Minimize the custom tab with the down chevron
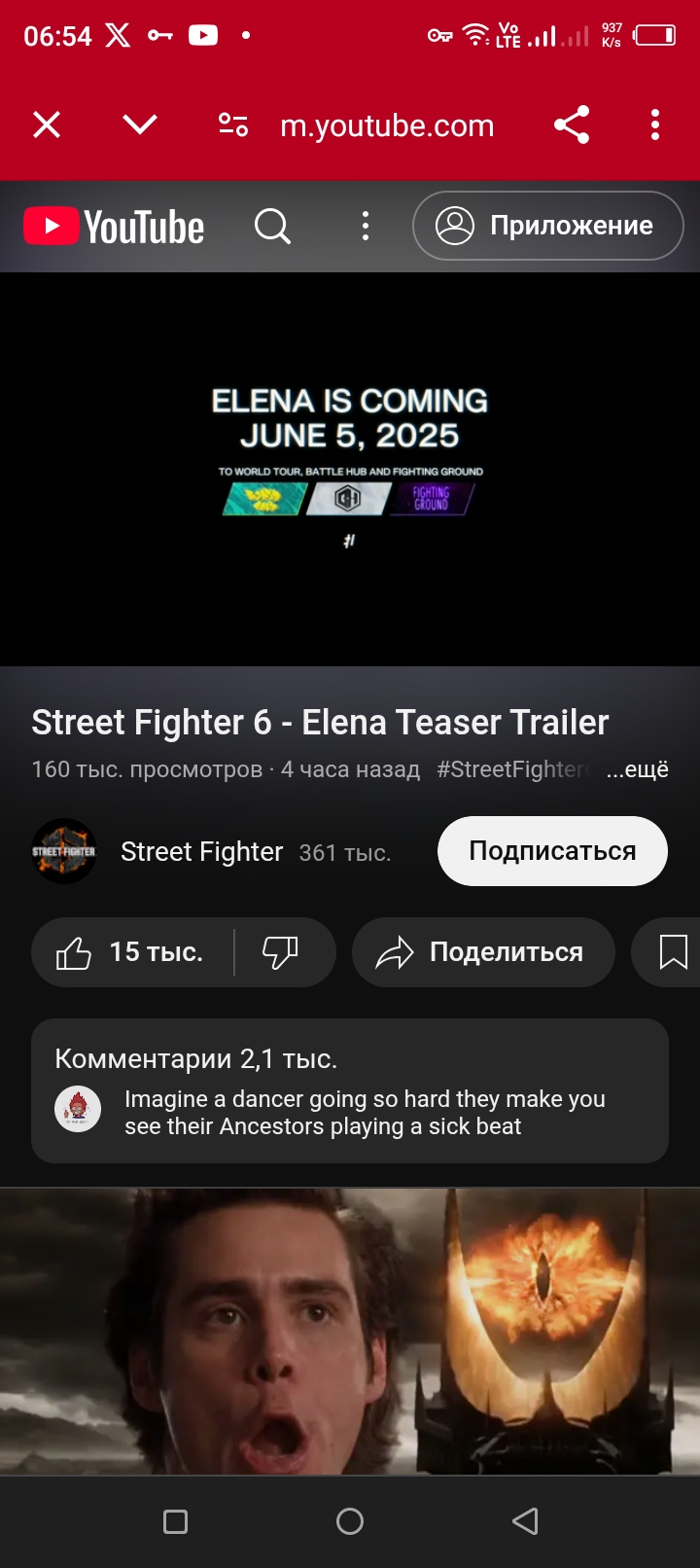This screenshot has width=700, height=1568. pyautogui.click(x=140, y=125)
